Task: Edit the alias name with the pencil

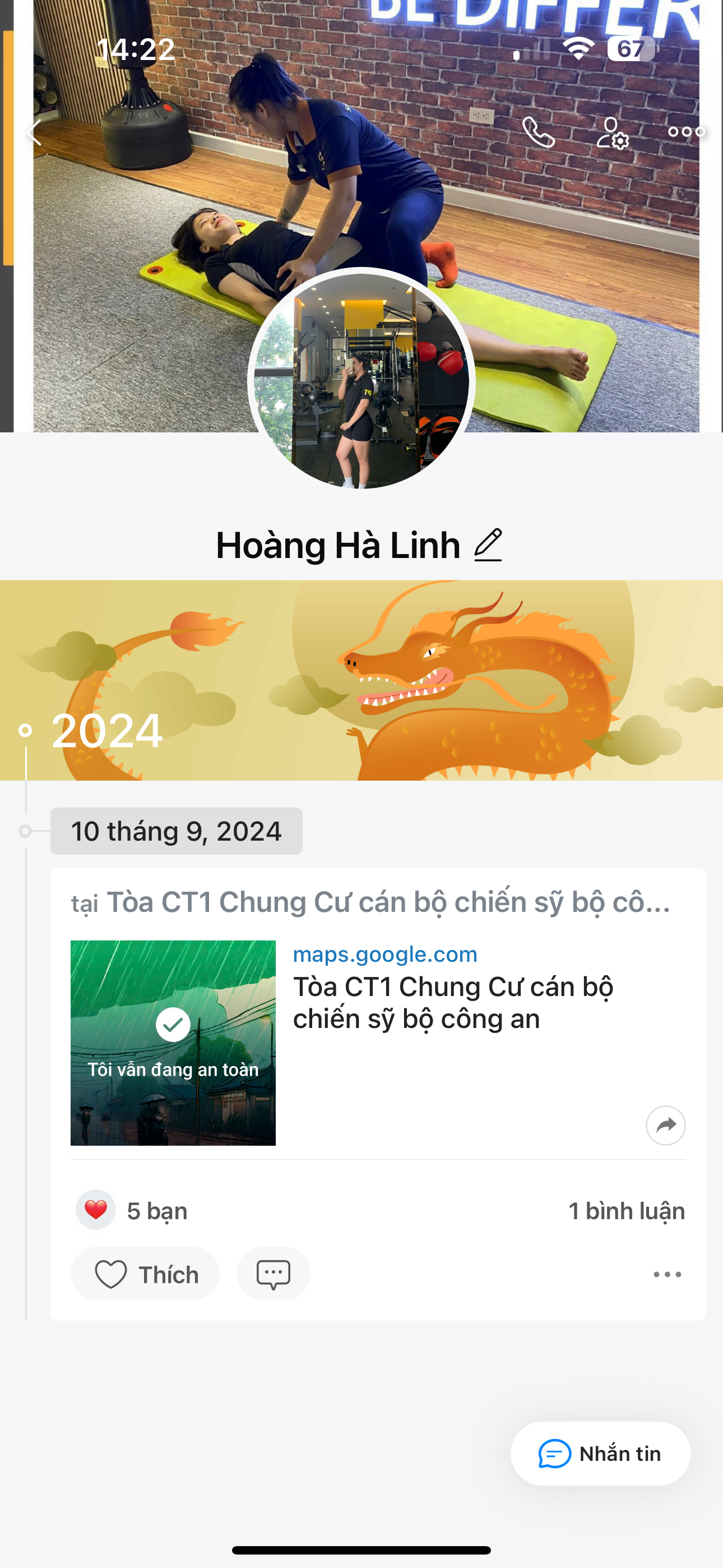Action: click(x=488, y=545)
